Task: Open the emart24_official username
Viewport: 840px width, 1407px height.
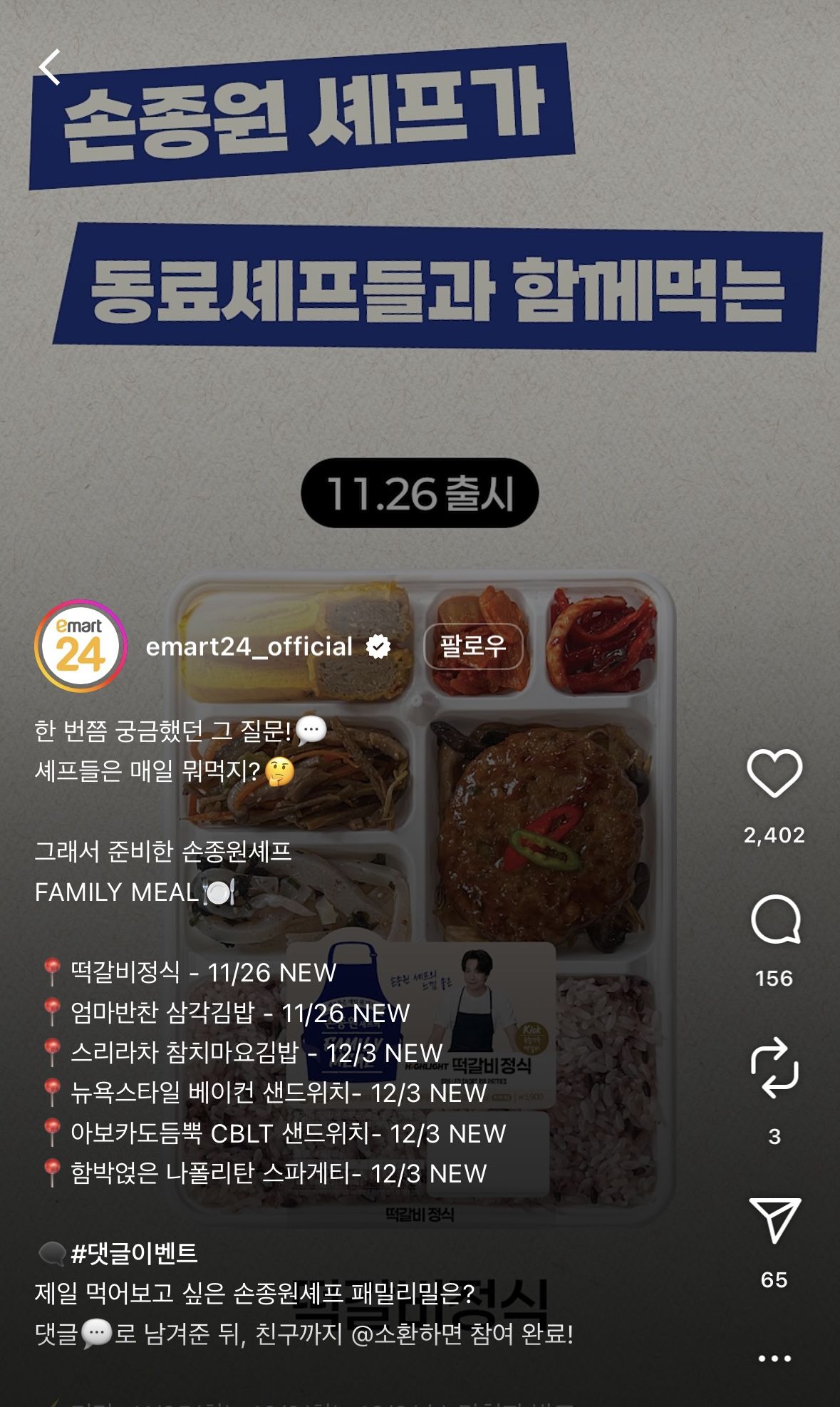Action: point(249,646)
